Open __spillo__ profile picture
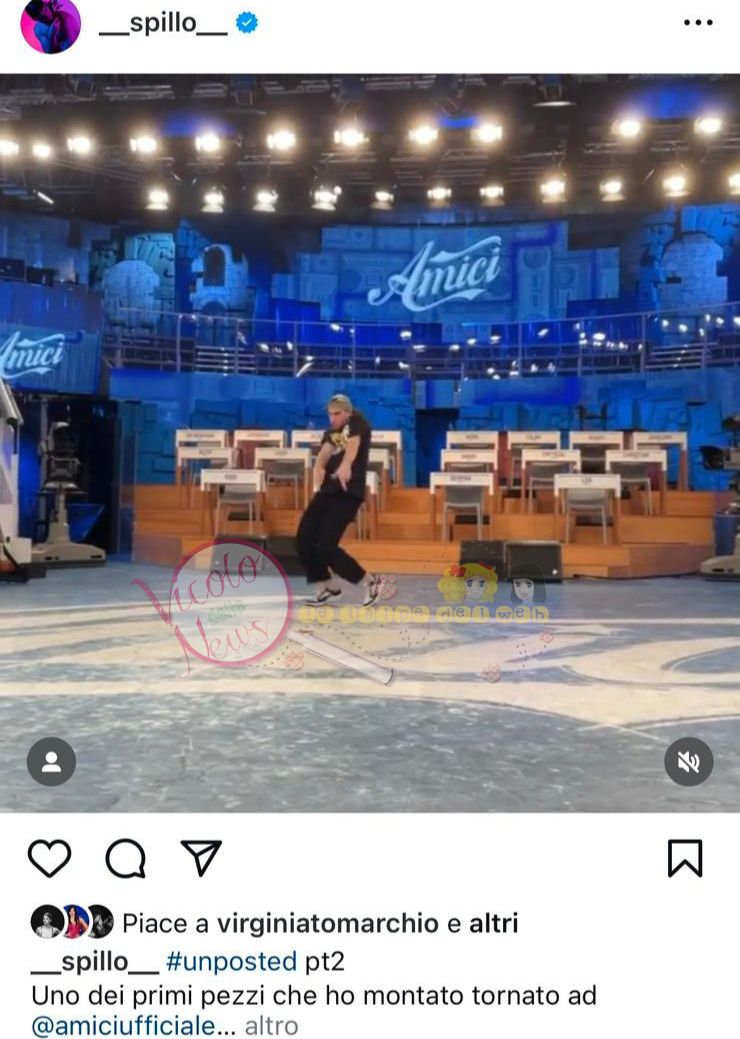Screen dimensions: 740x1039 tap(50, 24)
